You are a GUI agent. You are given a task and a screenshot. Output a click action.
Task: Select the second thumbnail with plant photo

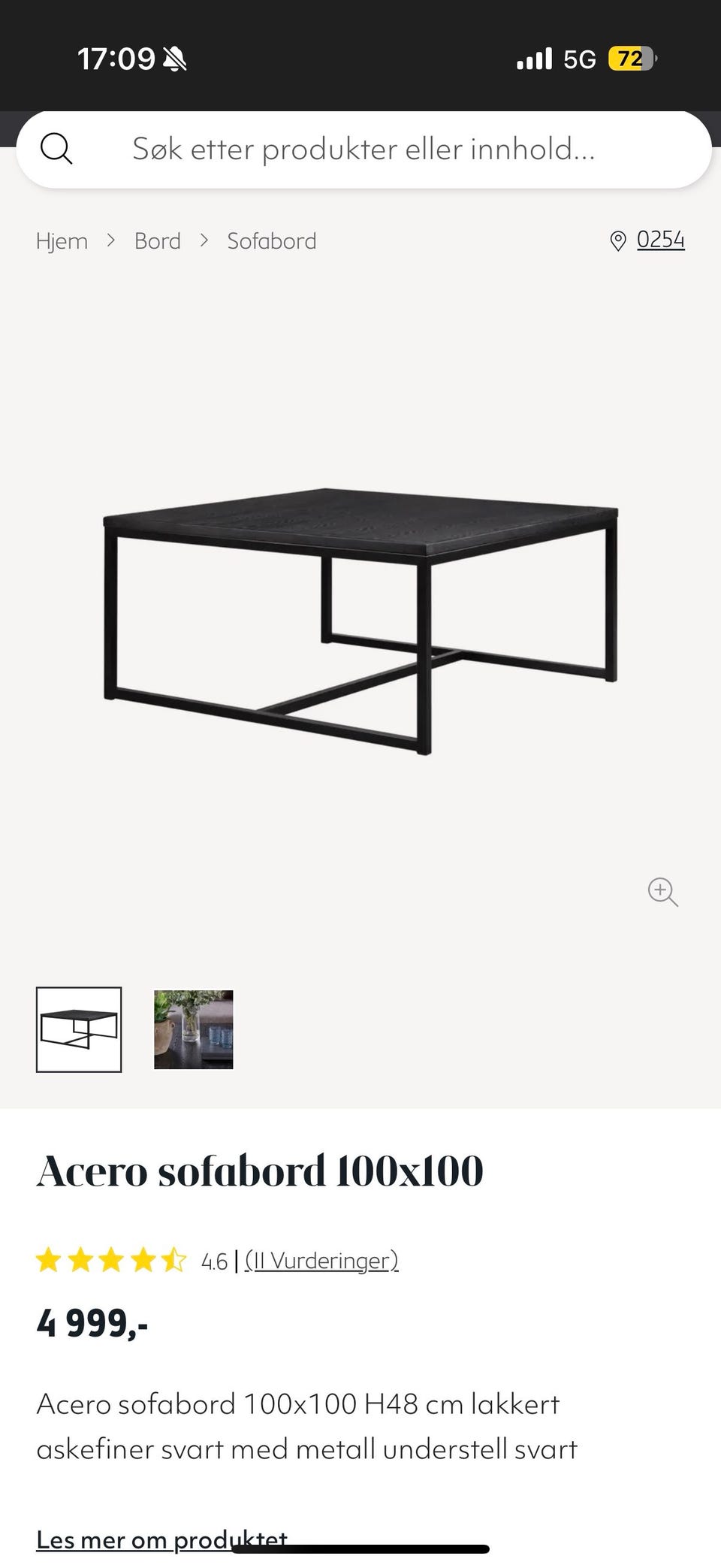[x=194, y=1029]
